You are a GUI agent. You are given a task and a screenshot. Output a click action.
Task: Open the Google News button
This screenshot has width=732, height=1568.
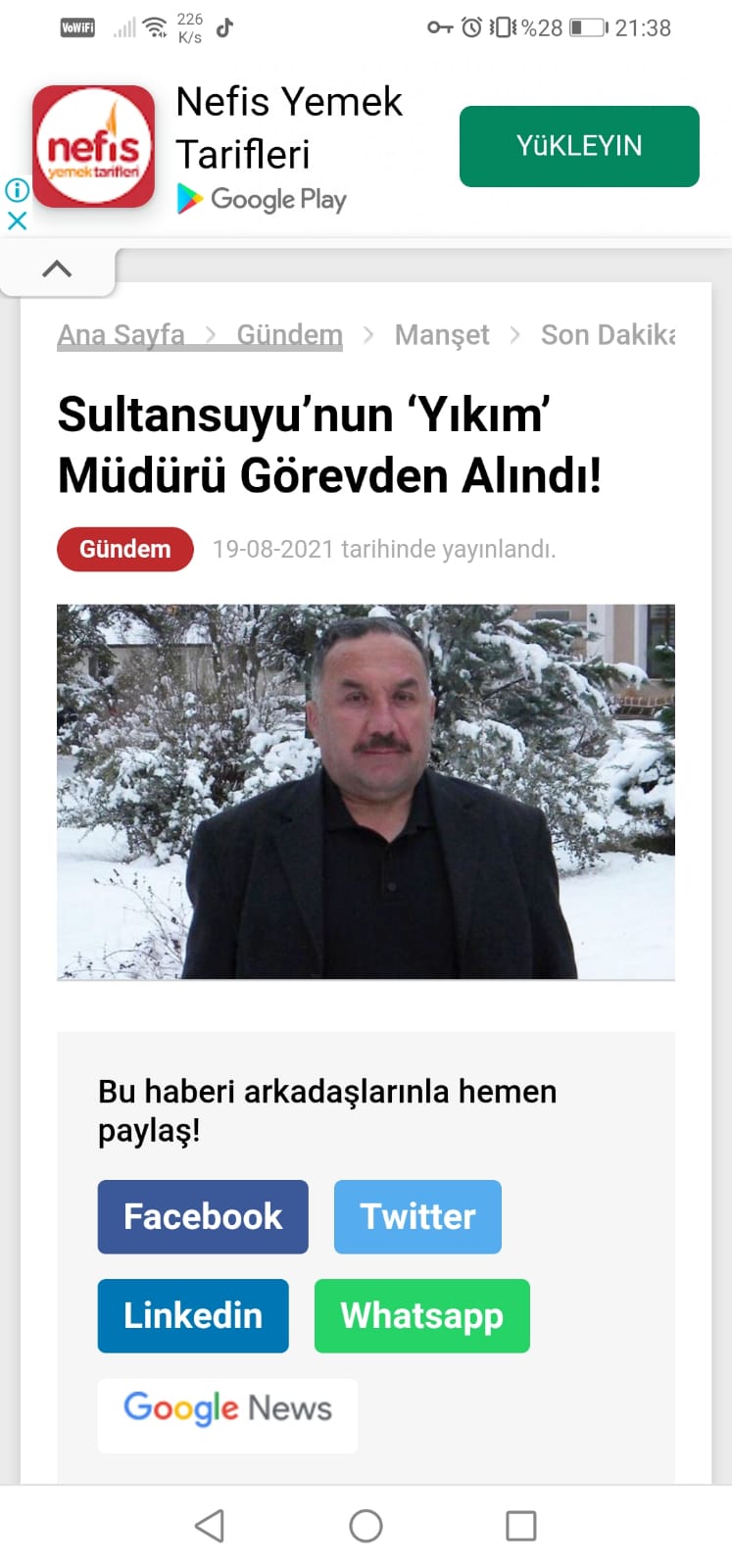point(227,1408)
